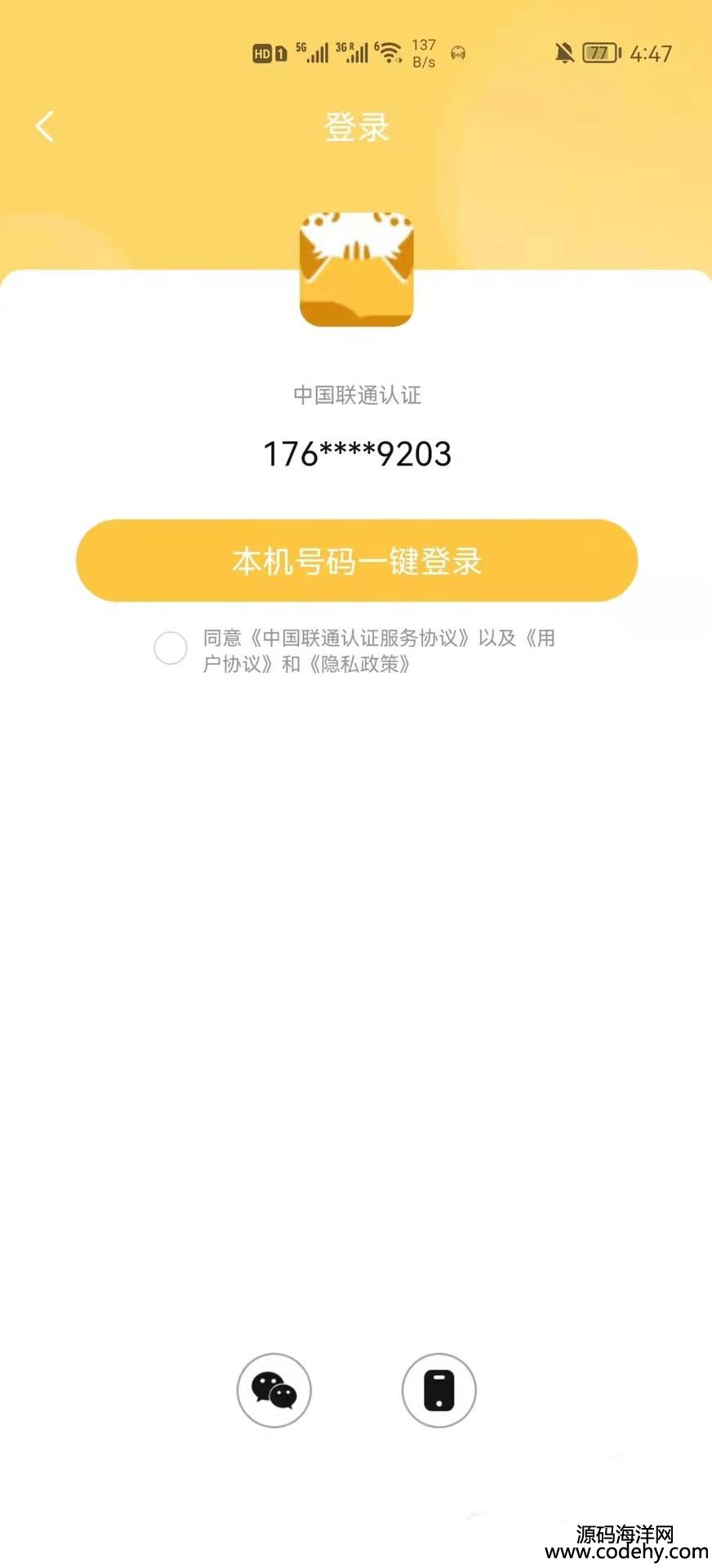Choose phone number login icon

438,1390
